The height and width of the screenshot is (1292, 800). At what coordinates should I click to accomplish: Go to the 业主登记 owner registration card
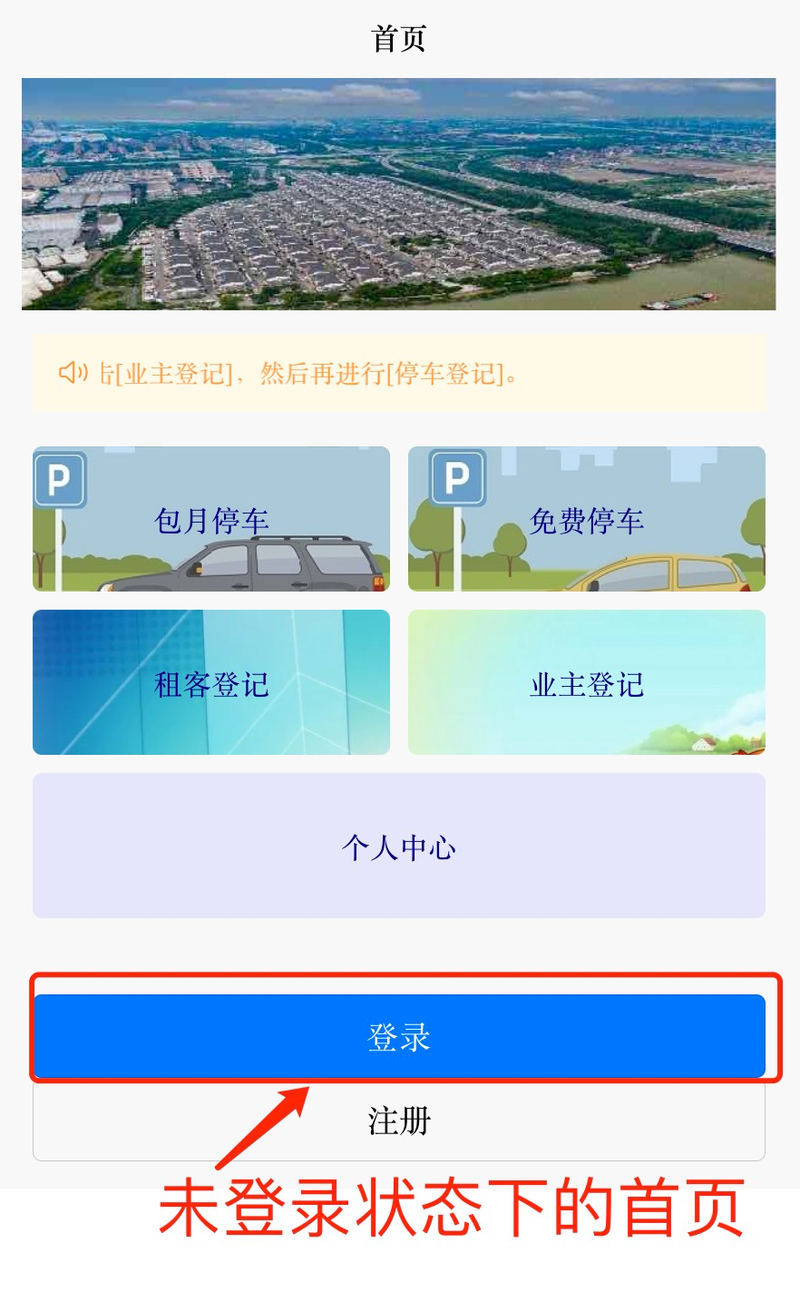(x=586, y=683)
